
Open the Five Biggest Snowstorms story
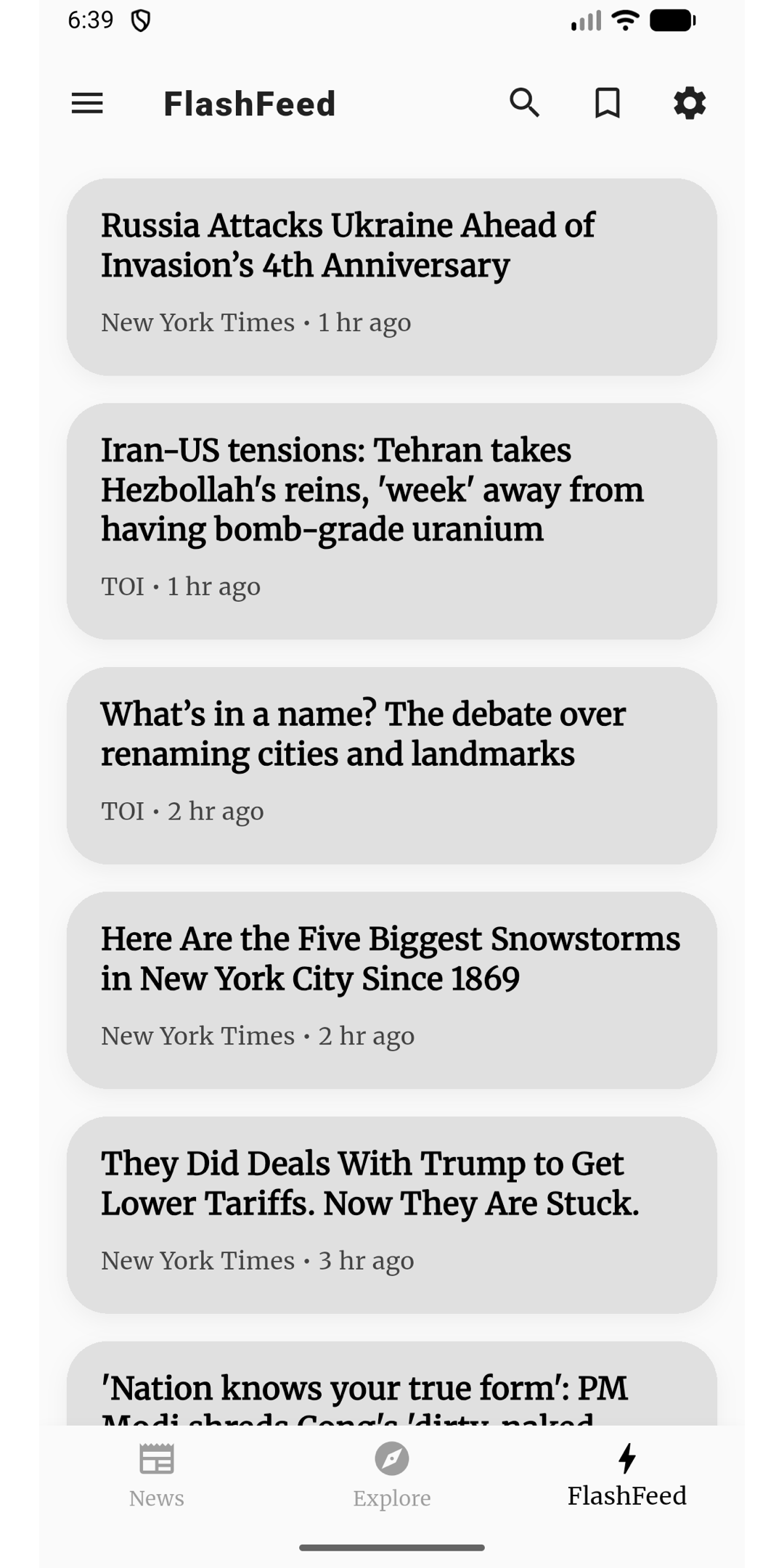pos(392,991)
